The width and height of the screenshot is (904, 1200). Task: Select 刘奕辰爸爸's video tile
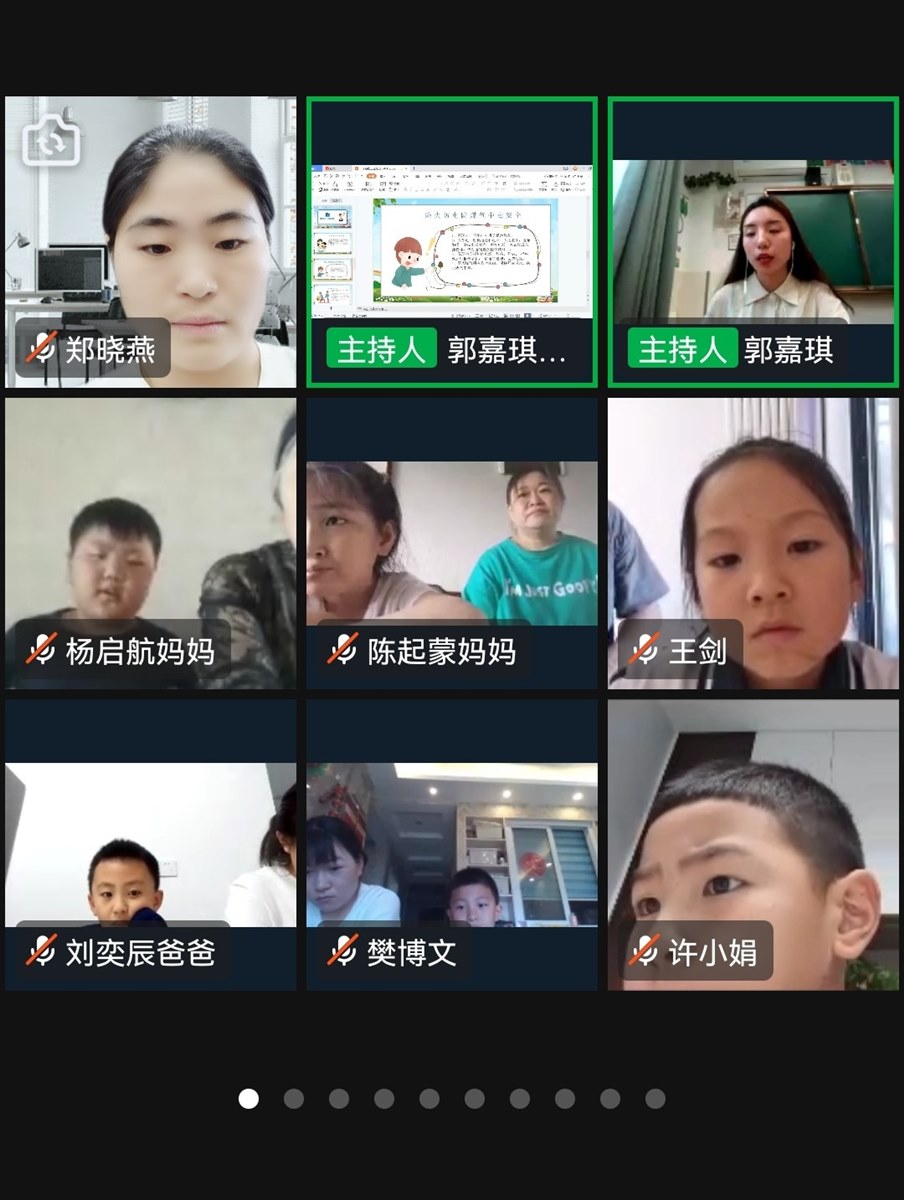150,845
